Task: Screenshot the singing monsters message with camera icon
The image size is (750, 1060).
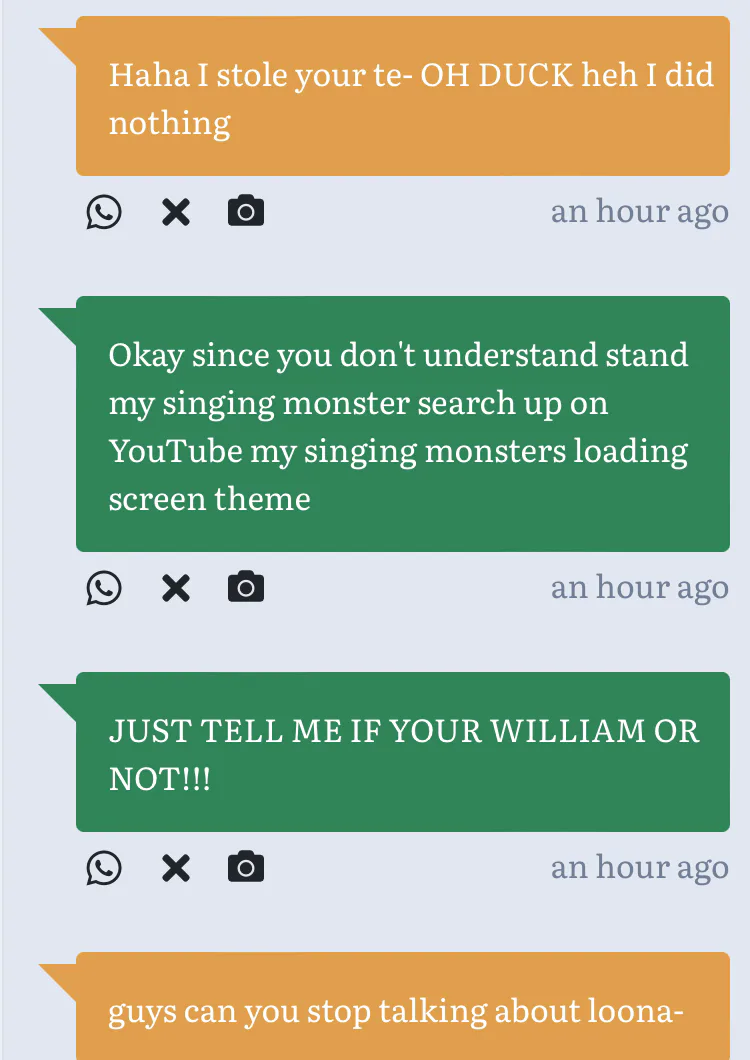Action: 246,588
